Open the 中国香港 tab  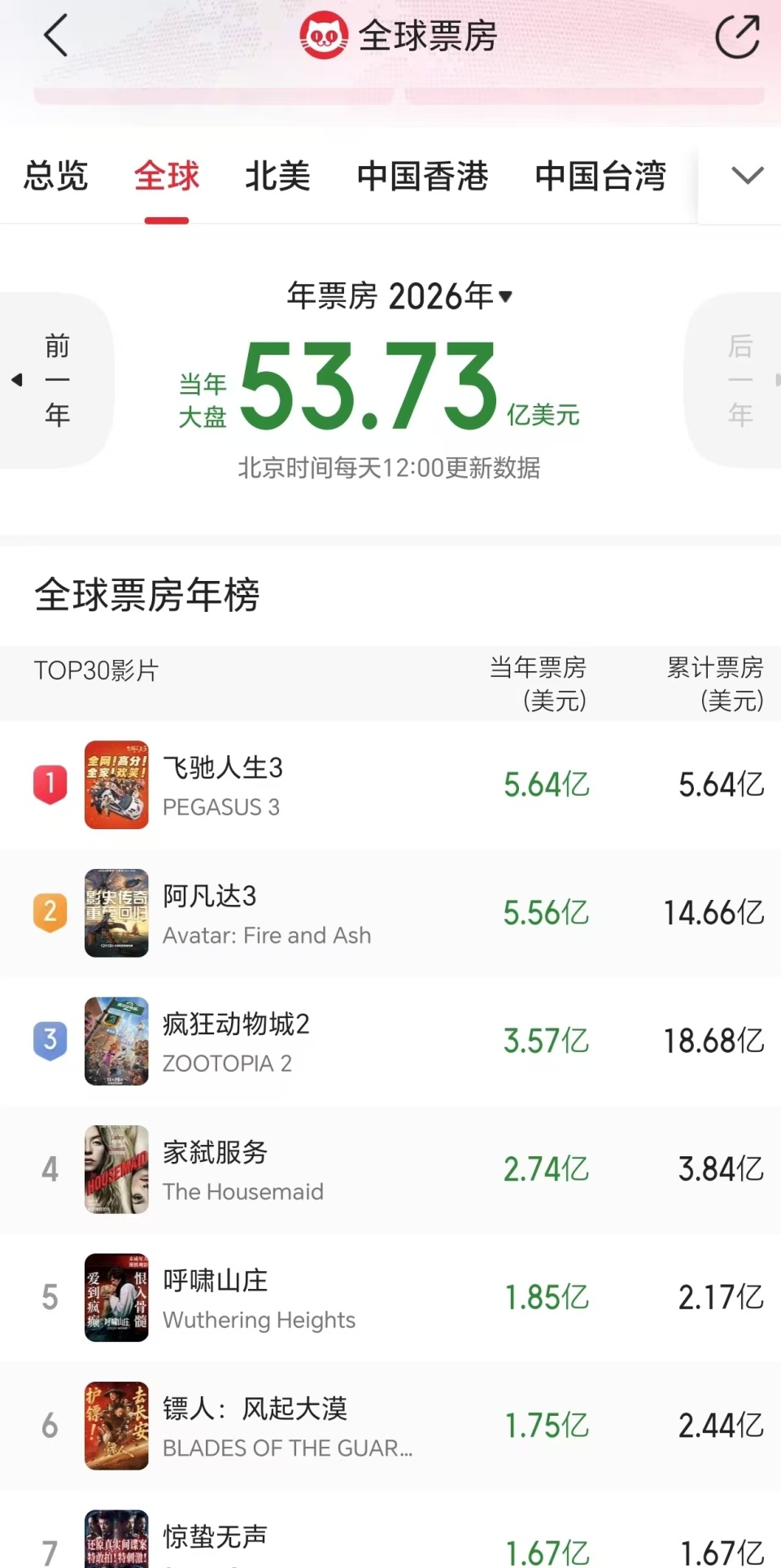point(422,176)
